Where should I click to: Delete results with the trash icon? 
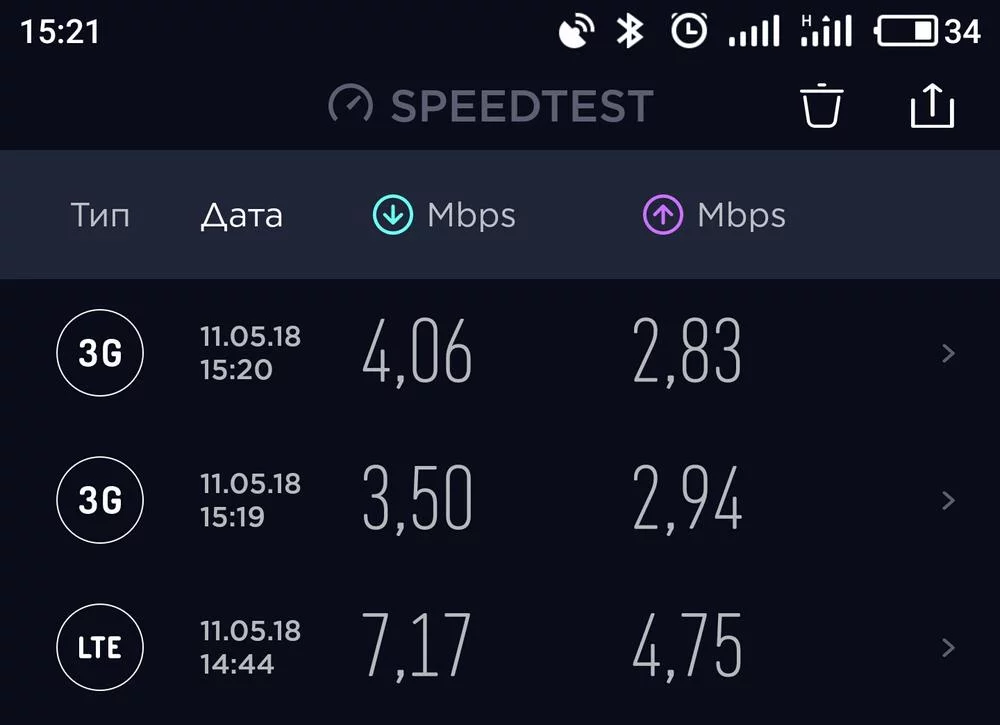coord(821,106)
